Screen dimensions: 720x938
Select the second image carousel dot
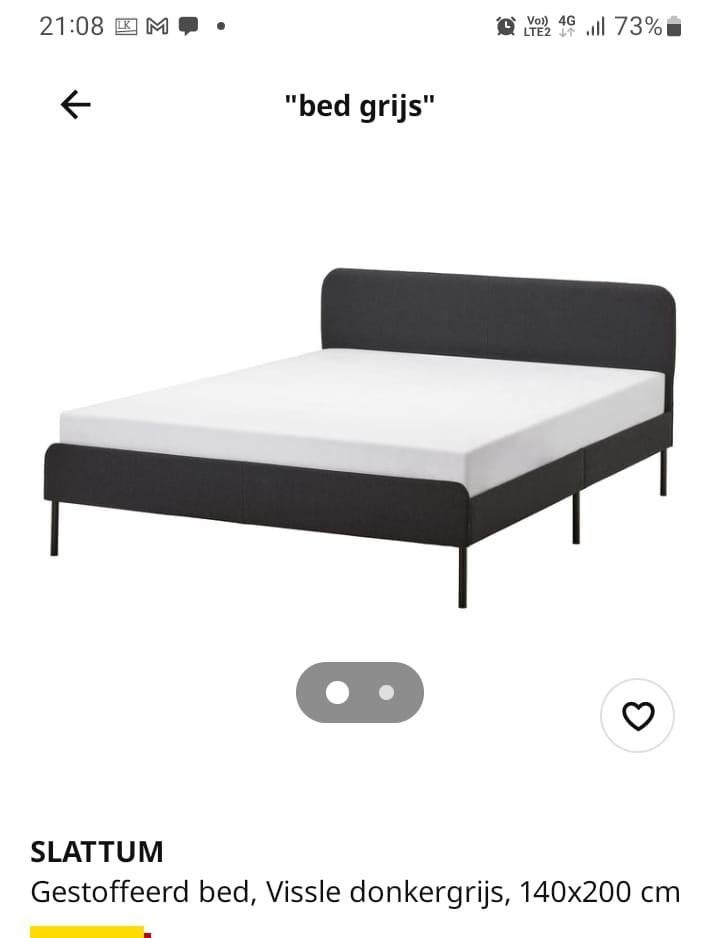[387, 691]
